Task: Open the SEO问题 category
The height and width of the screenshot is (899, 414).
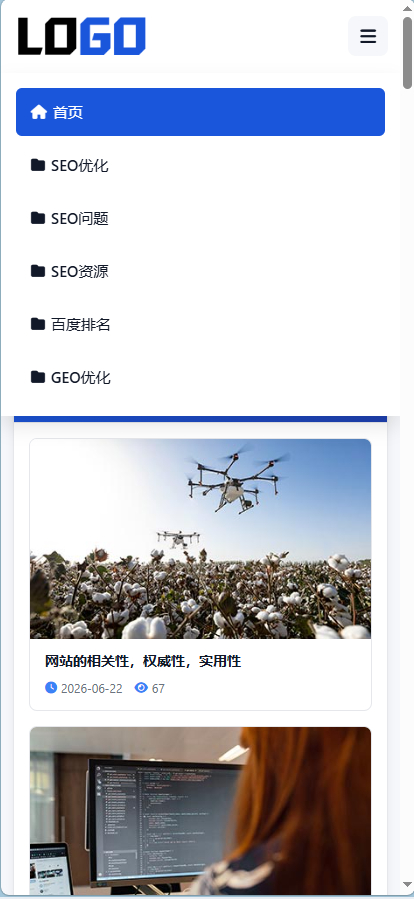Action: point(200,218)
